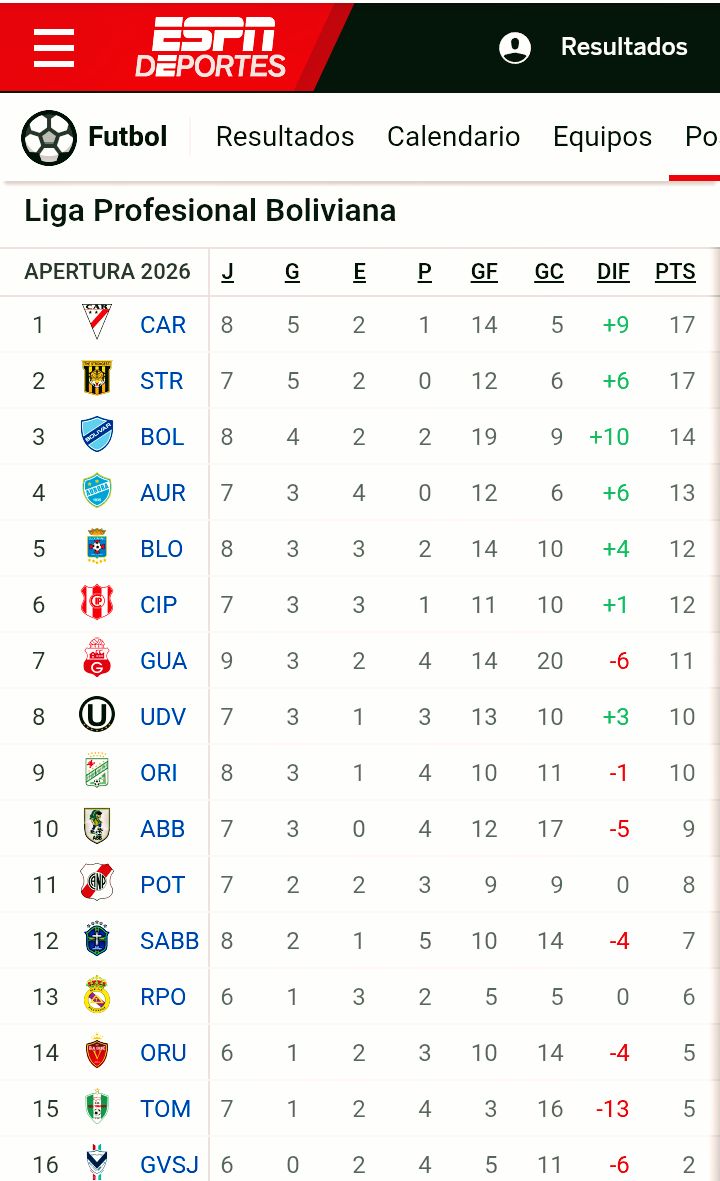Viewport: 720px width, 1181px height.
Task: Open the STR team page
Action: click(x=161, y=381)
